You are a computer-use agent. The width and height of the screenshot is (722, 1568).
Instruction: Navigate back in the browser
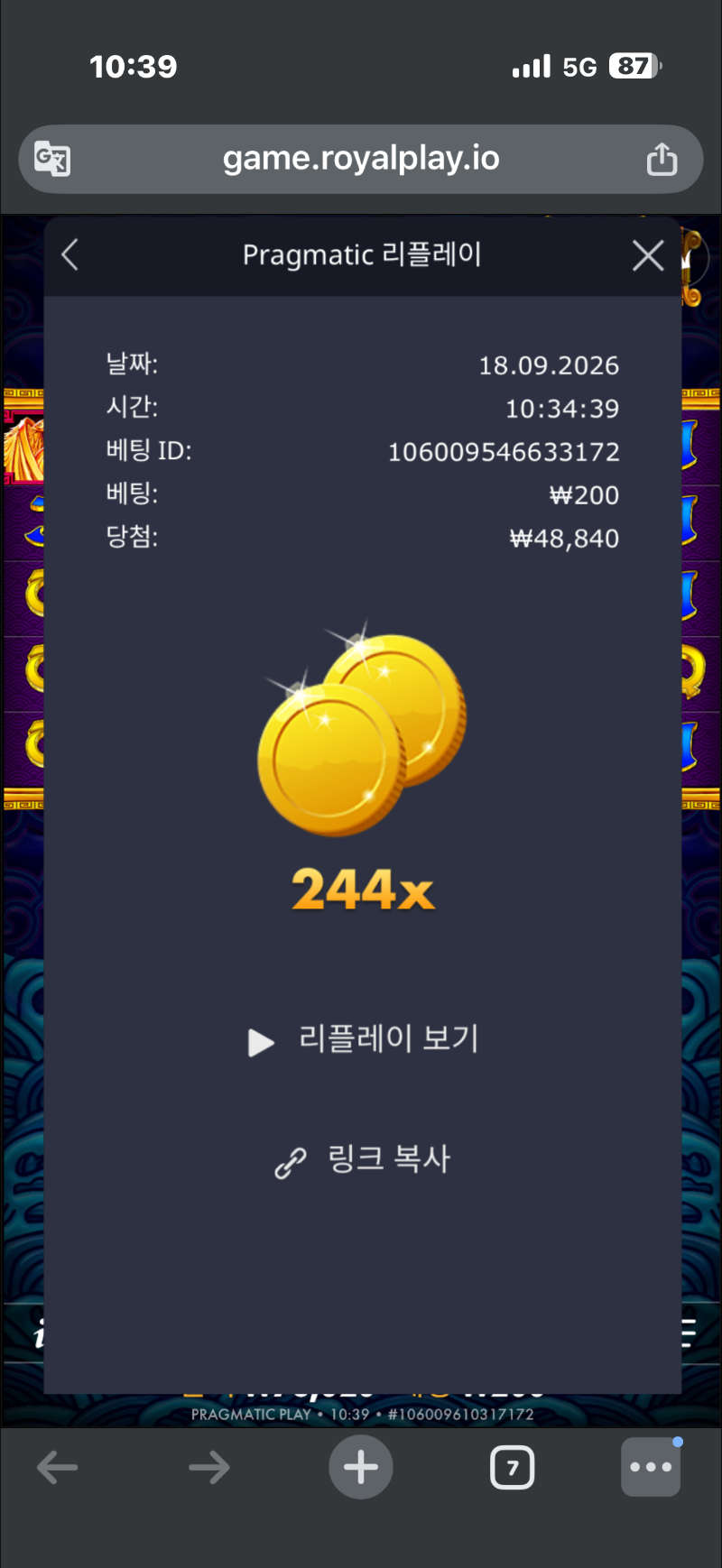pos(57,1468)
